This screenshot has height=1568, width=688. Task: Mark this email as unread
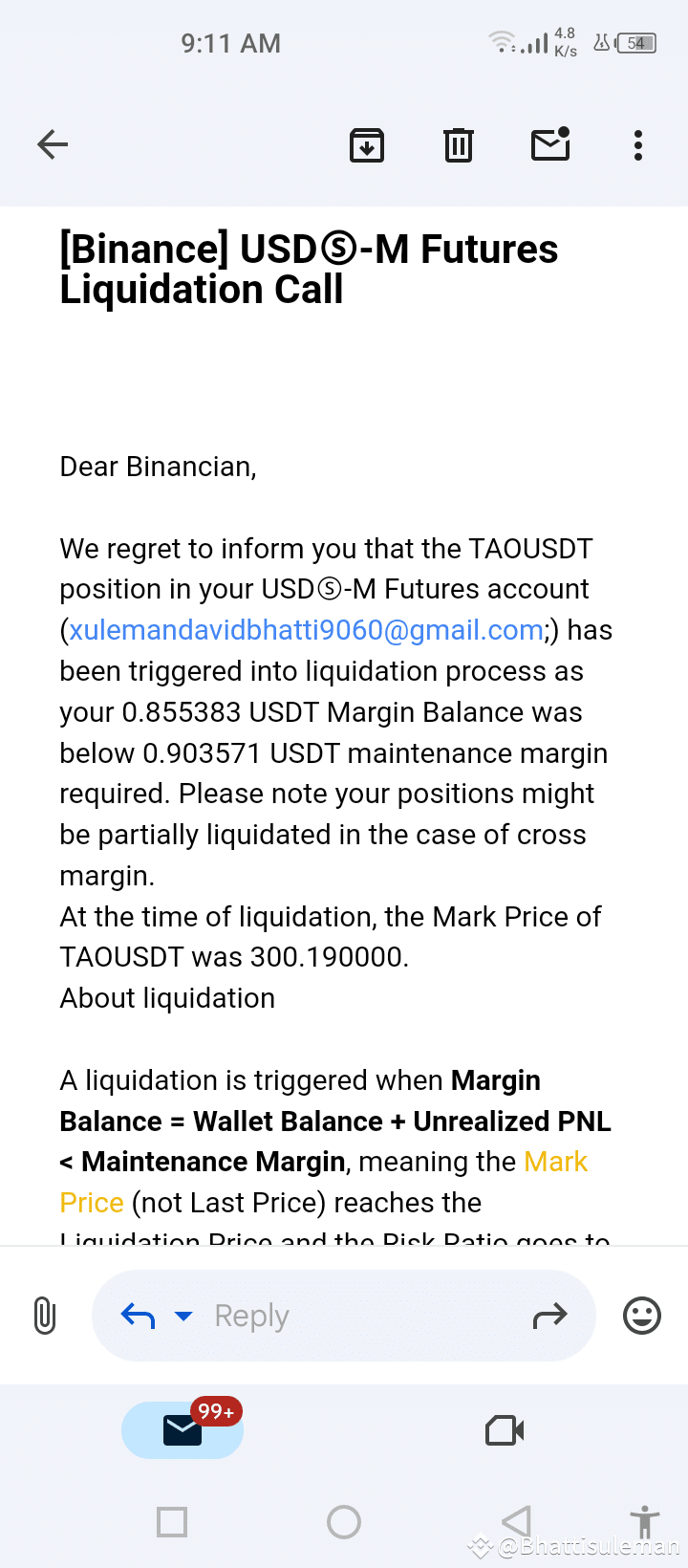pyautogui.click(x=550, y=144)
